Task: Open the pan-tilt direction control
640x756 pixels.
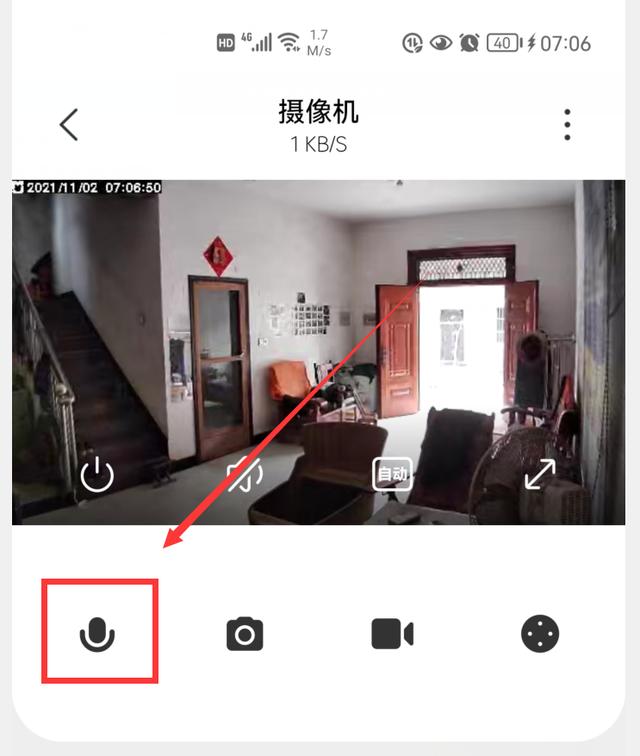Action: click(x=540, y=634)
